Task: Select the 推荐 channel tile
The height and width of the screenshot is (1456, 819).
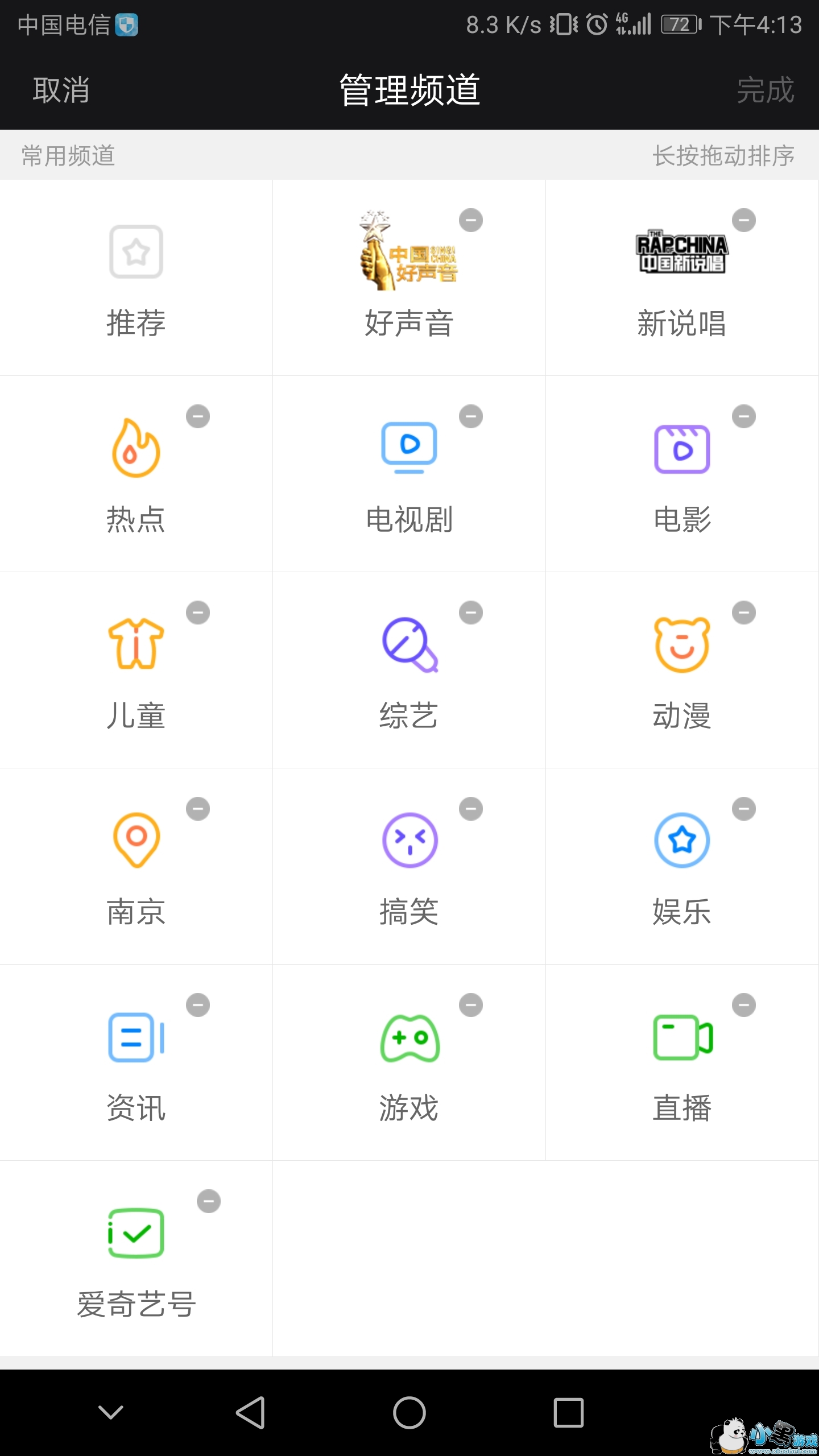Action: (x=136, y=279)
